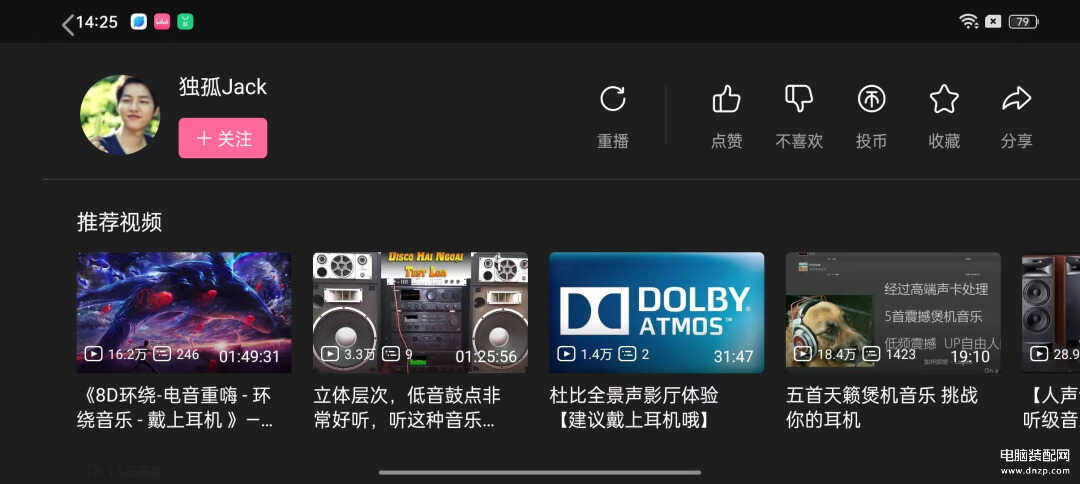Share the video with 分享
The height and width of the screenshot is (484, 1080).
click(x=1016, y=115)
